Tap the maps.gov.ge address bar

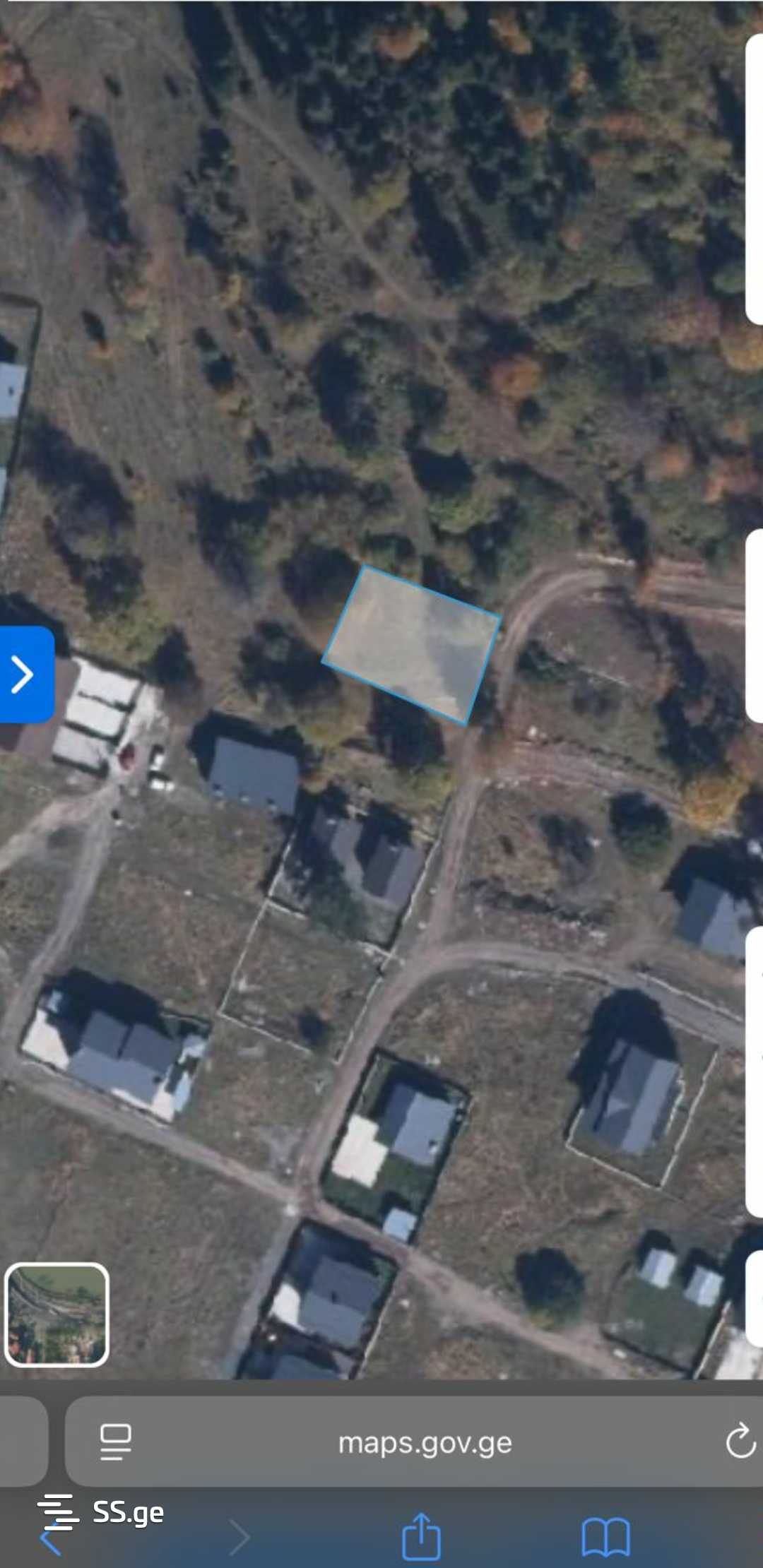[x=425, y=1443]
